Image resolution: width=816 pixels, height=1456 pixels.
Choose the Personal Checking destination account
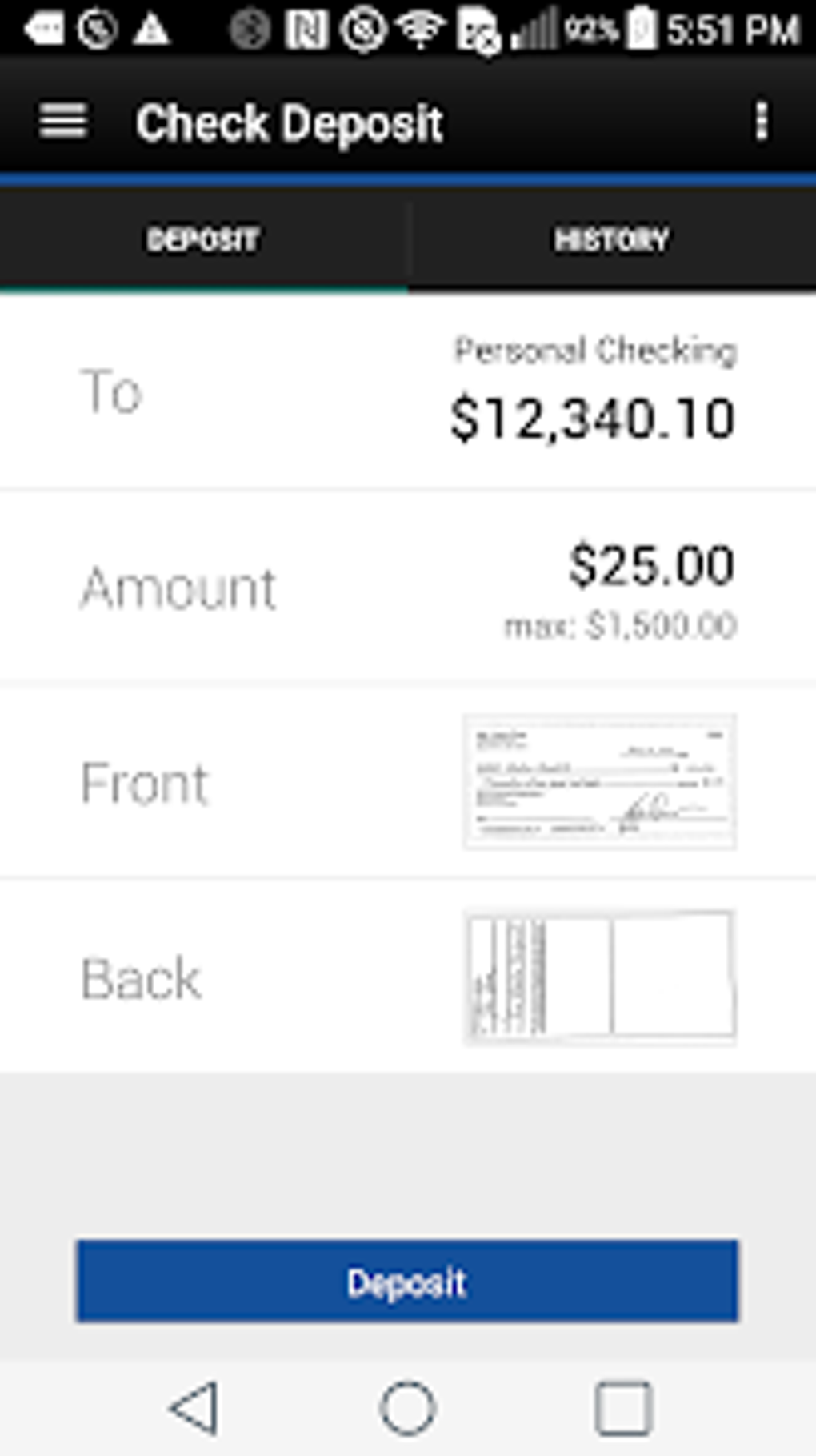pyautogui.click(x=592, y=394)
